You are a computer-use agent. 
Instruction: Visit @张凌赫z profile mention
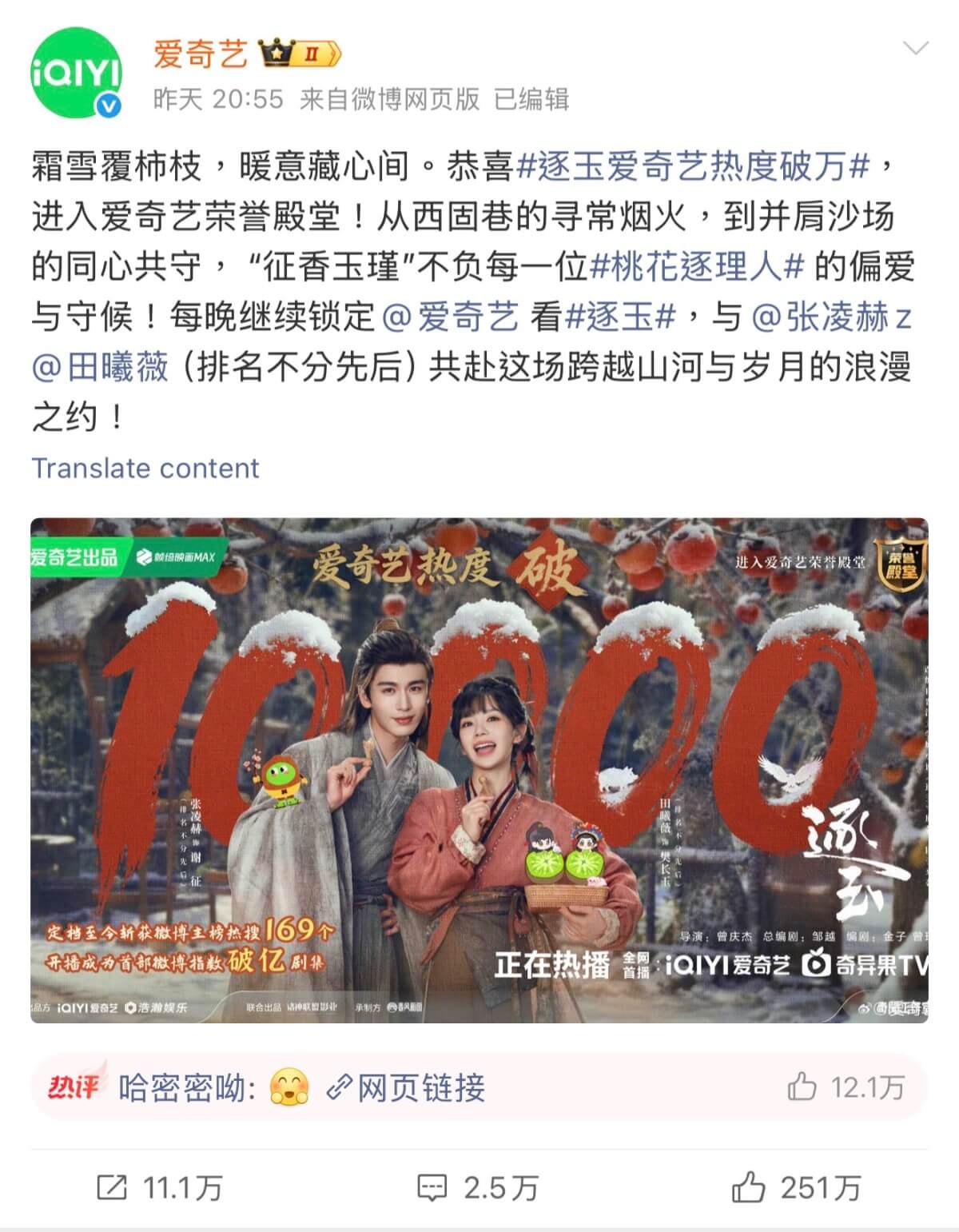coord(832,317)
